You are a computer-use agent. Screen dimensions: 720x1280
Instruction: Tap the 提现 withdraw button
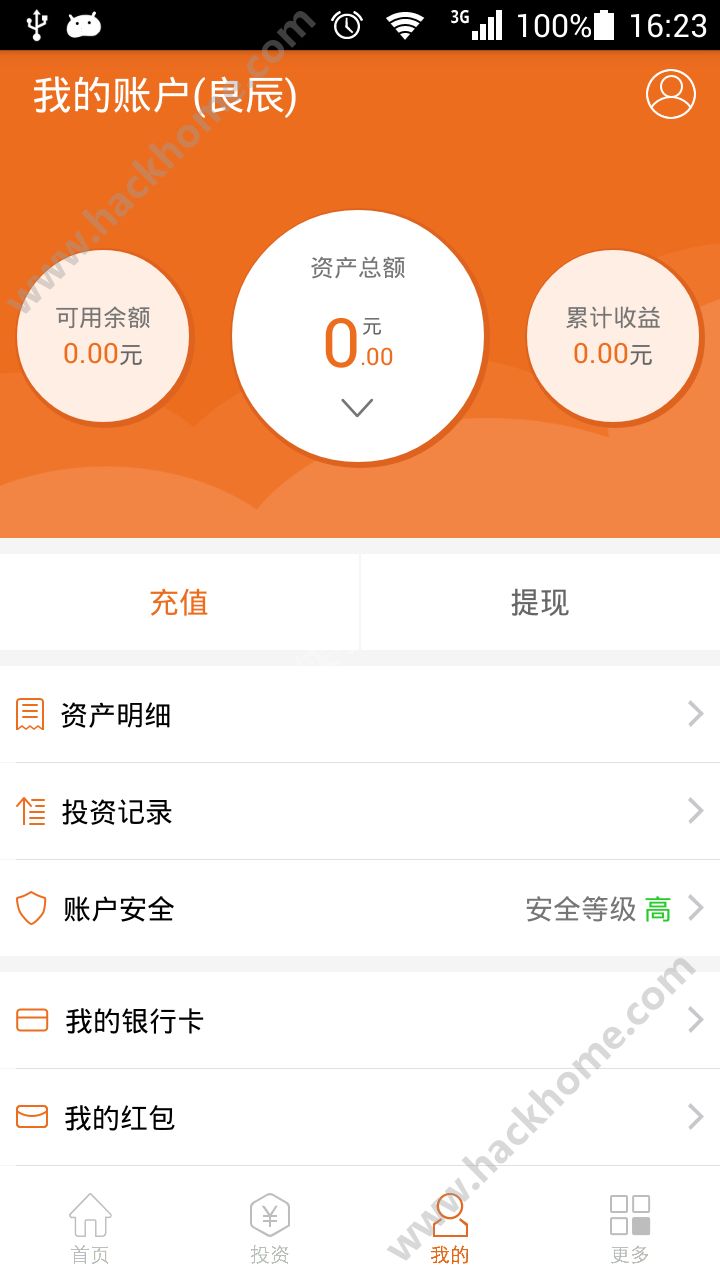(x=540, y=602)
